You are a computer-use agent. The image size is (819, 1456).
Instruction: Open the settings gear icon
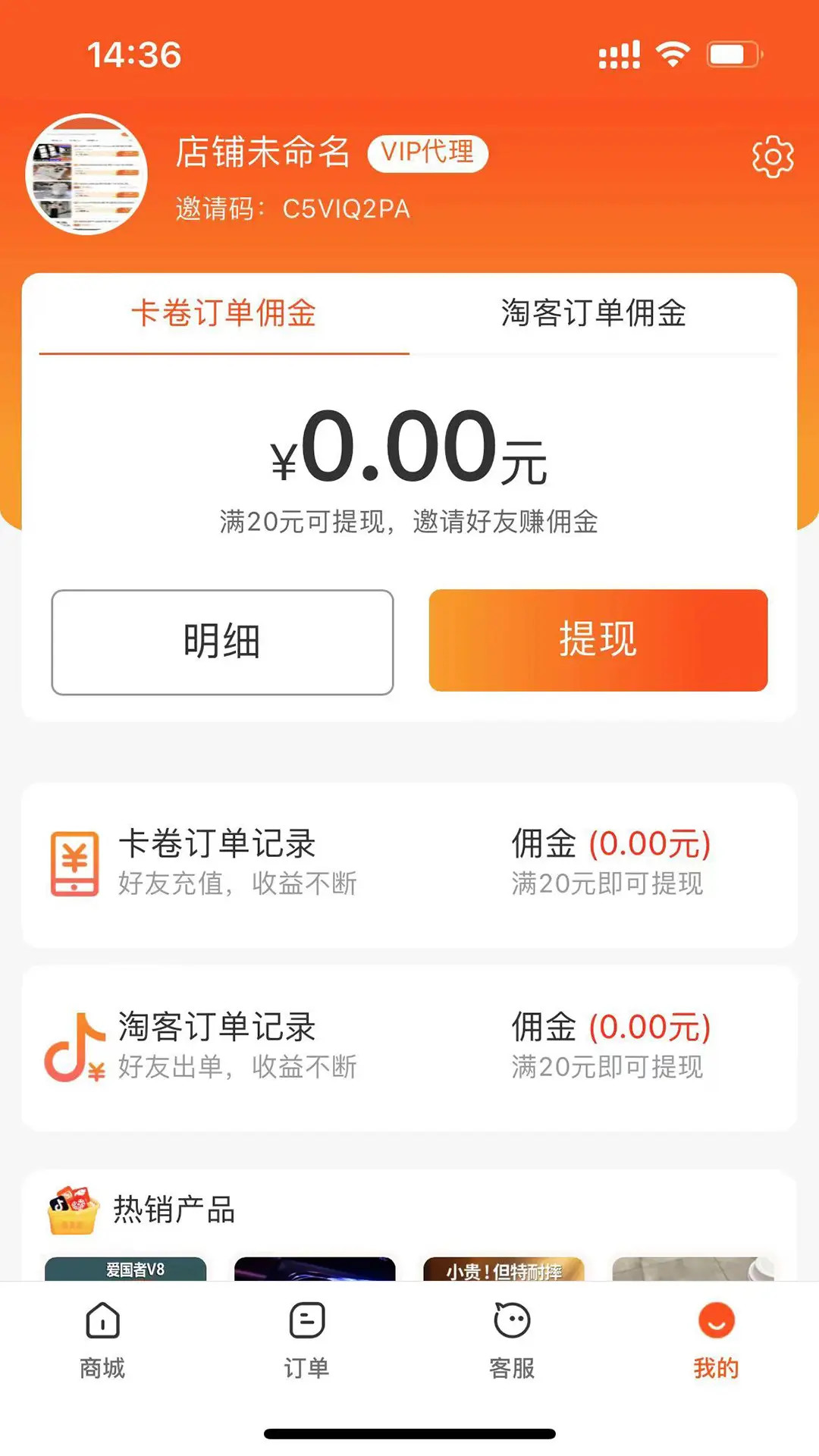[773, 157]
